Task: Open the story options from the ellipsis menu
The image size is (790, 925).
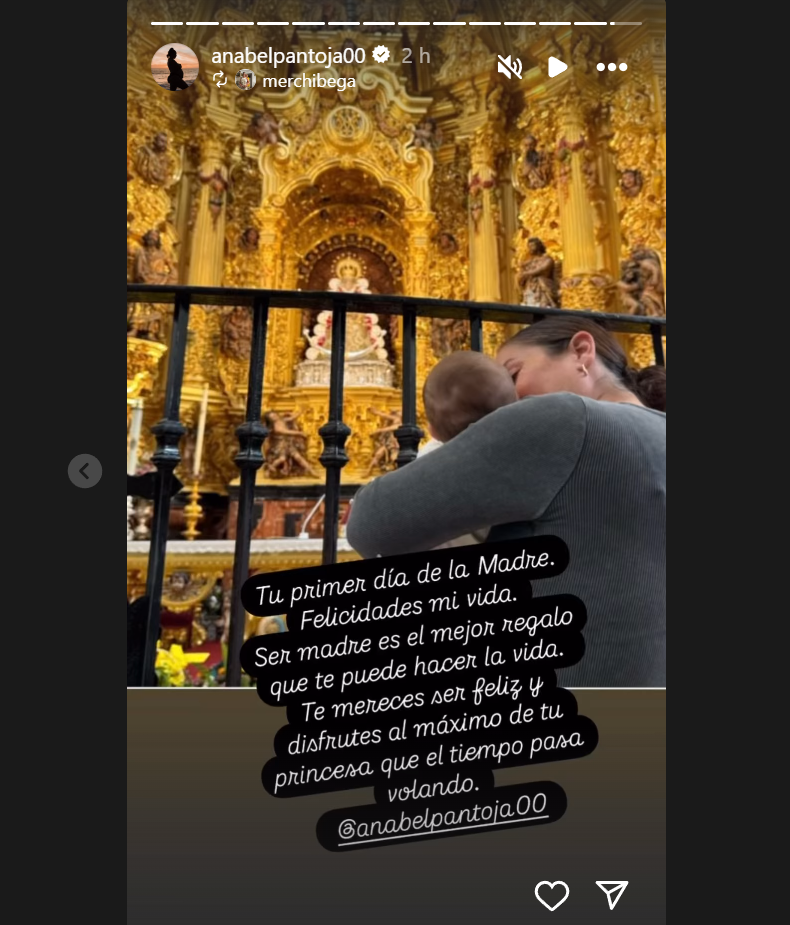Action: (x=611, y=66)
